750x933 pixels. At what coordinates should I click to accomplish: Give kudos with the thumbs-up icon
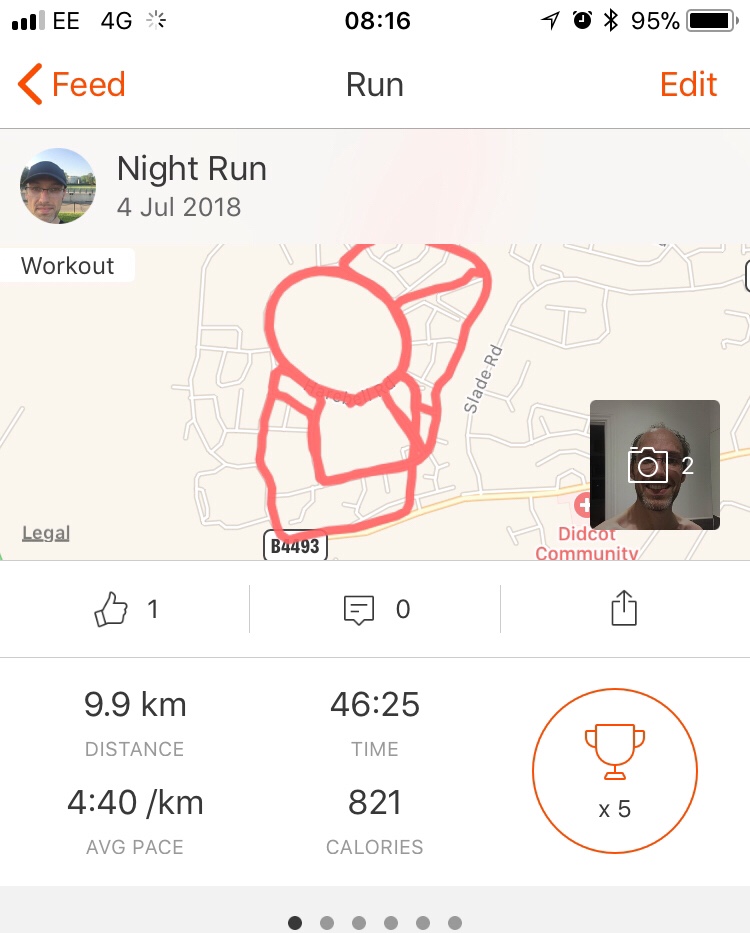[x=112, y=609]
